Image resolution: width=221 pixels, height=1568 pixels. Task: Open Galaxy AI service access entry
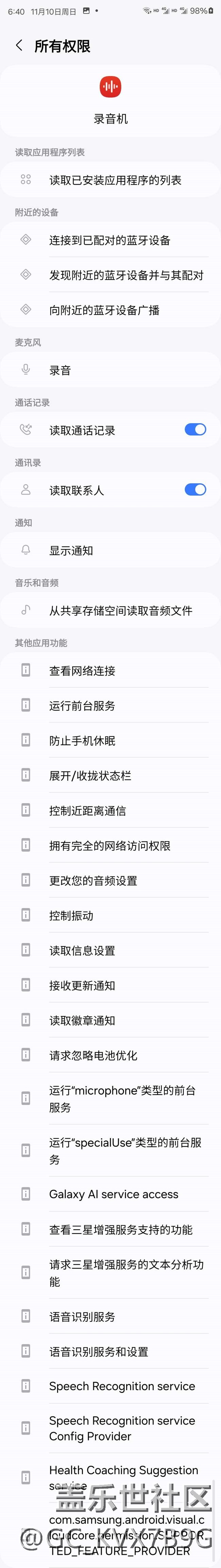click(114, 1194)
